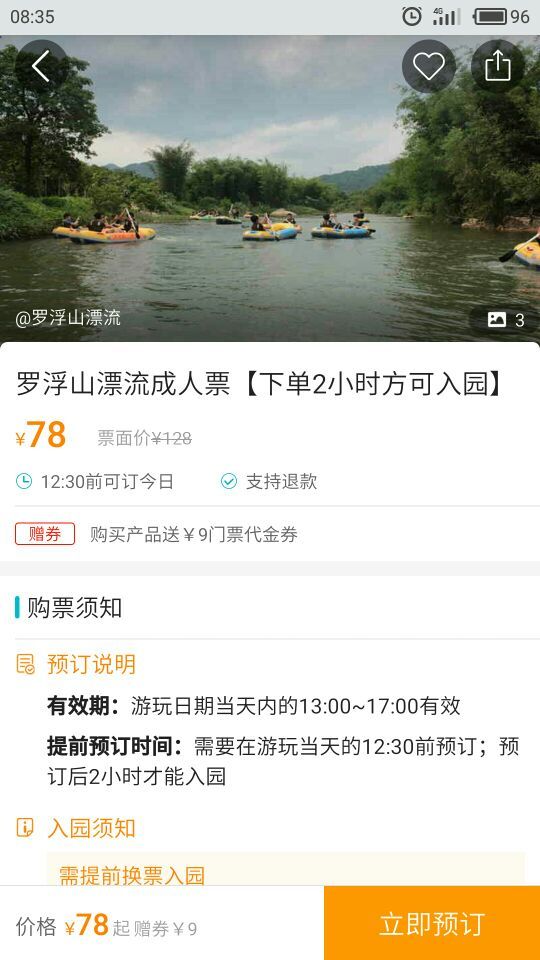
Task: Open the 赠券 voucher offer row
Action: [270, 534]
